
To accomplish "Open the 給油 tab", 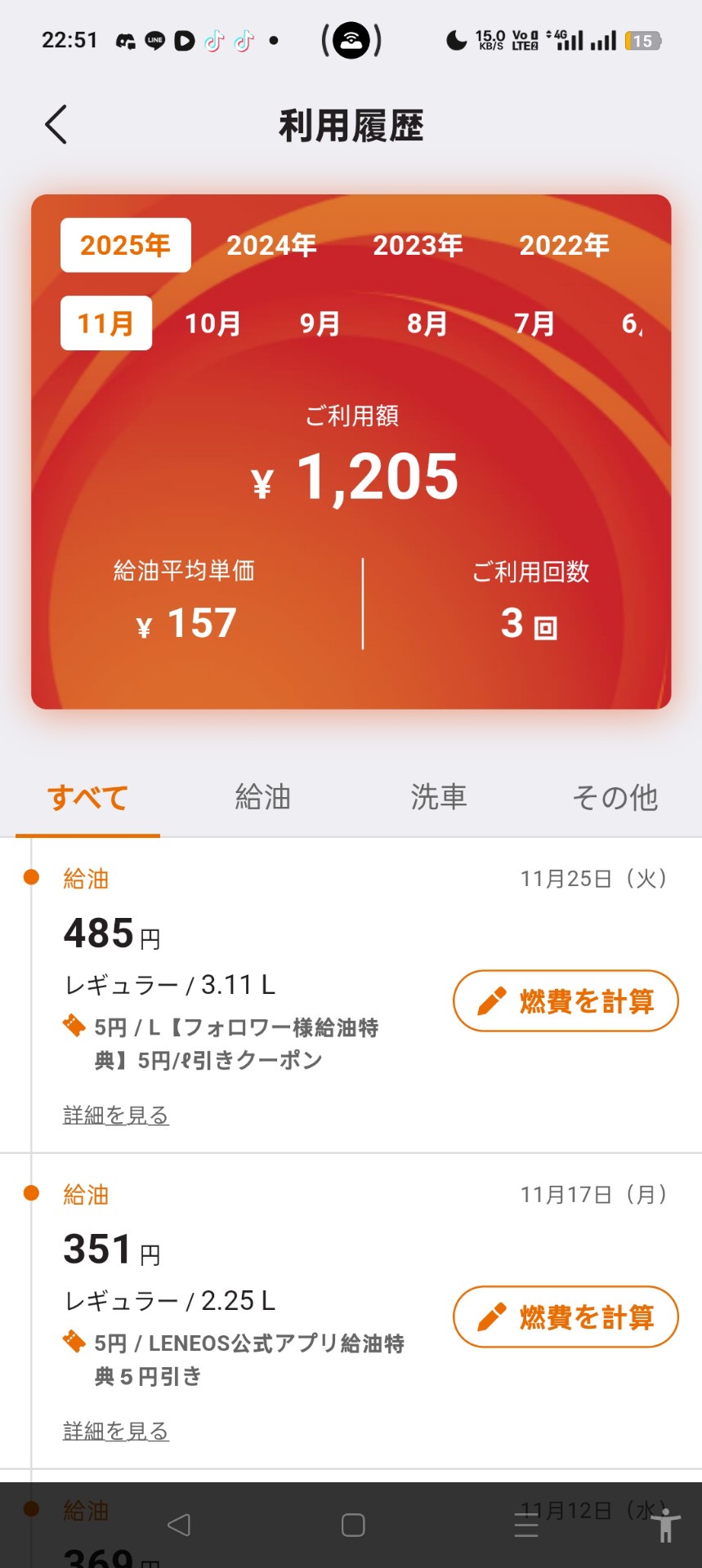I will 263,797.
